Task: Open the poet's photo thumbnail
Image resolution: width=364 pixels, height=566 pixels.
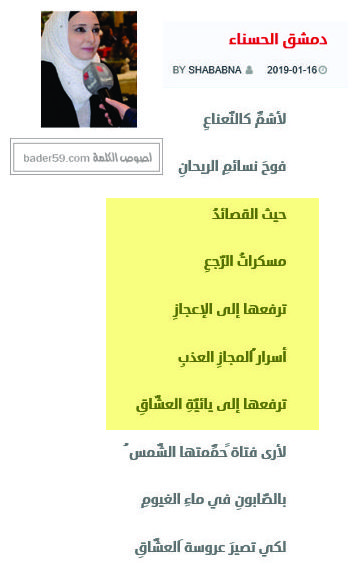Action: coord(89,69)
